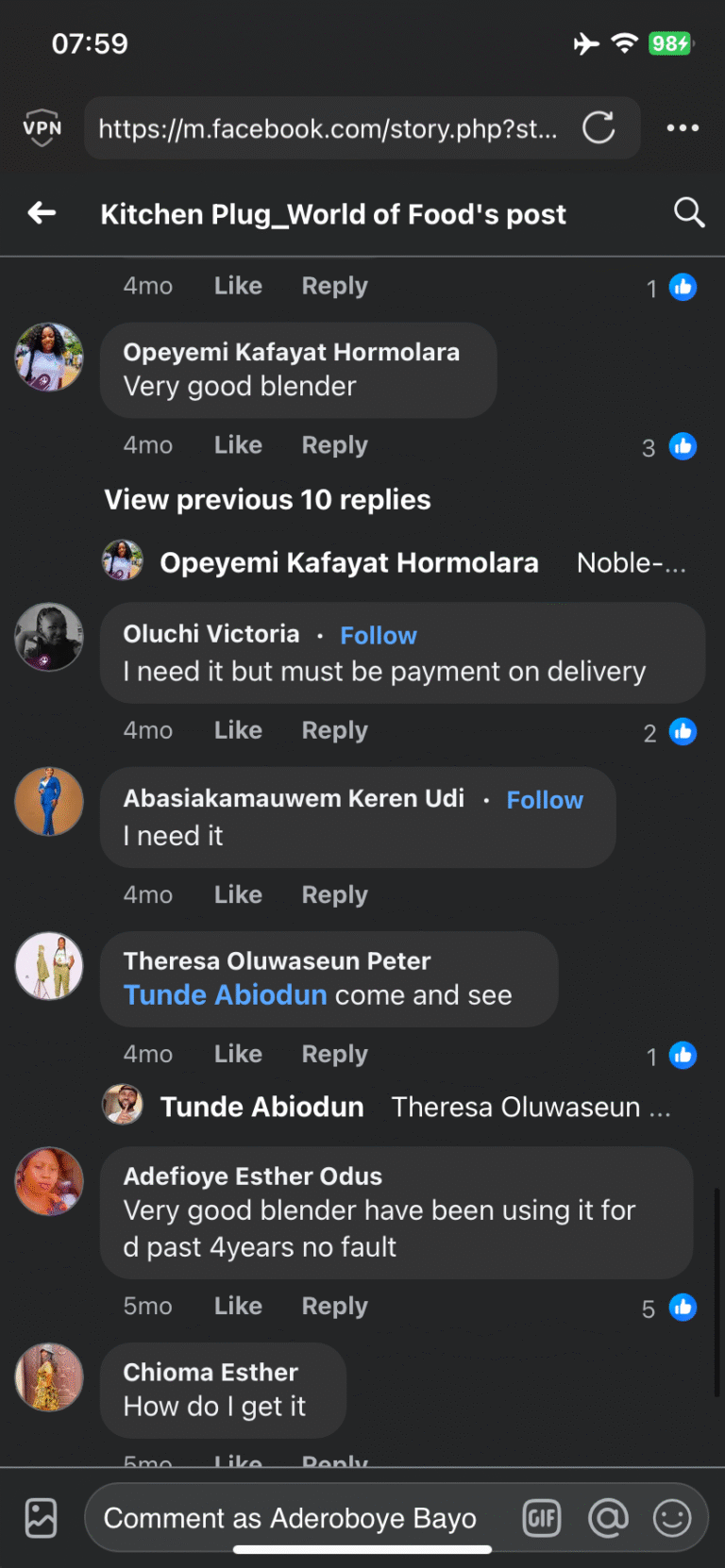This screenshot has height=1568, width=725.
Task: Reply to Oluchi Victoria's comment
Action: pos(334,731)
